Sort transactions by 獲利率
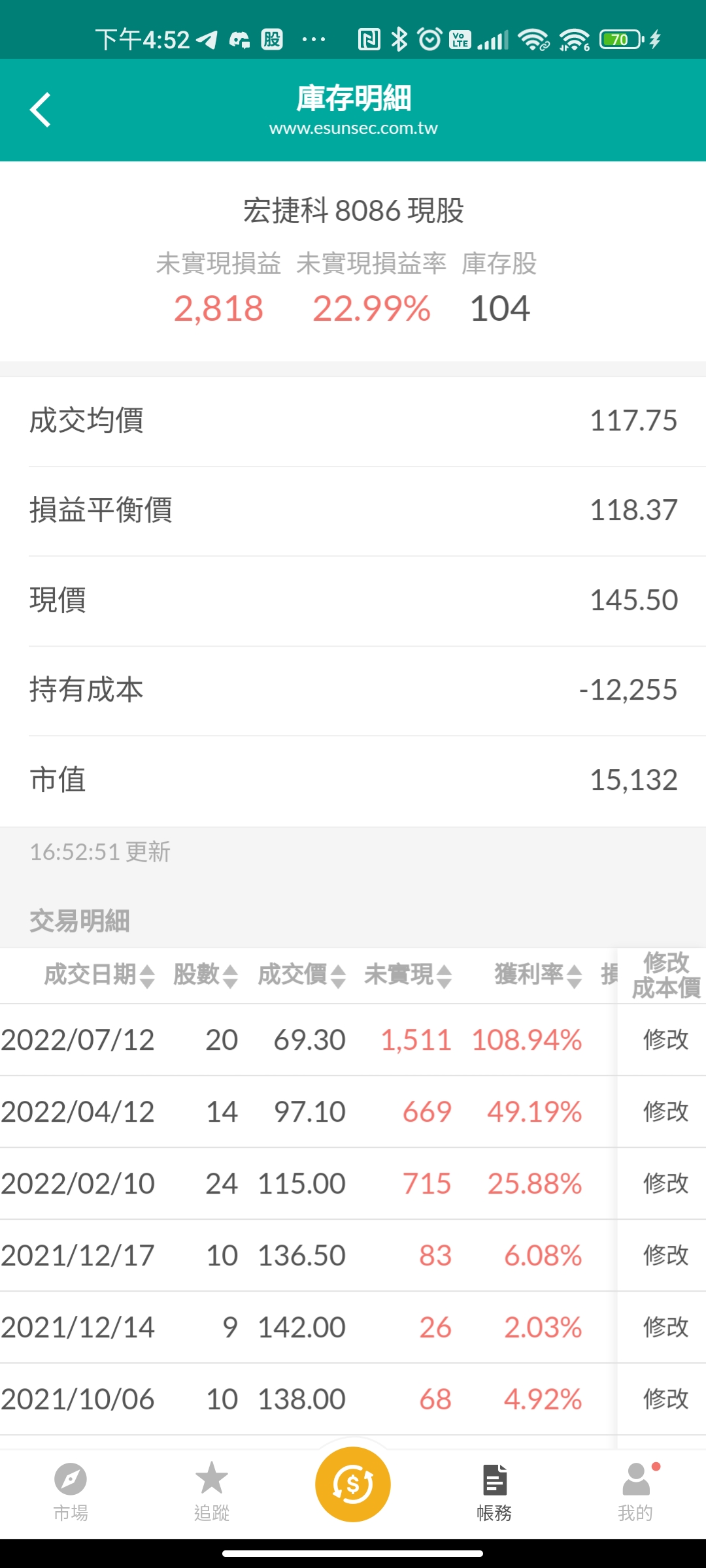Screen dimensions: 706x1568 click(538, 975)
